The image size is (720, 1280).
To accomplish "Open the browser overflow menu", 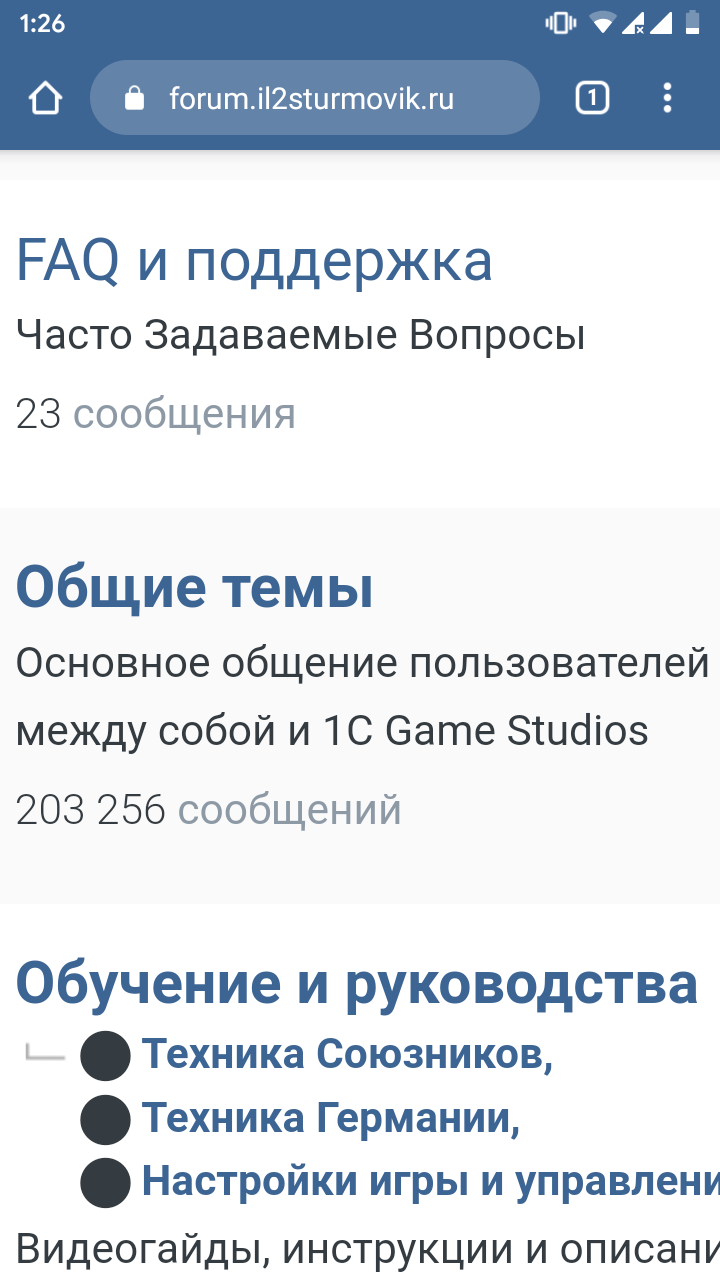I will [668, 98].
